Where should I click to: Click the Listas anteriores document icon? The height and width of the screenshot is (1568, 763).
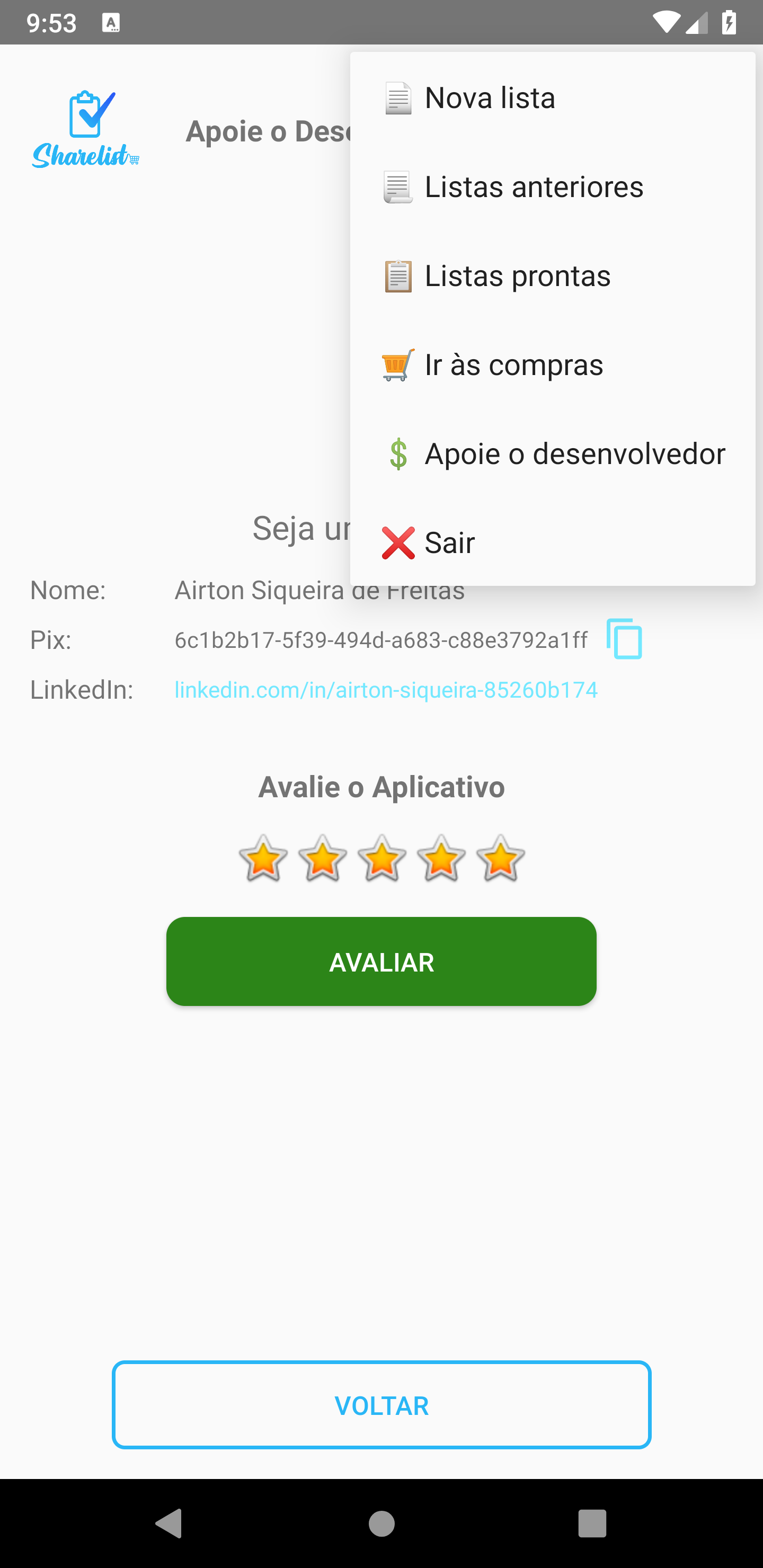[x=398, y=187]
